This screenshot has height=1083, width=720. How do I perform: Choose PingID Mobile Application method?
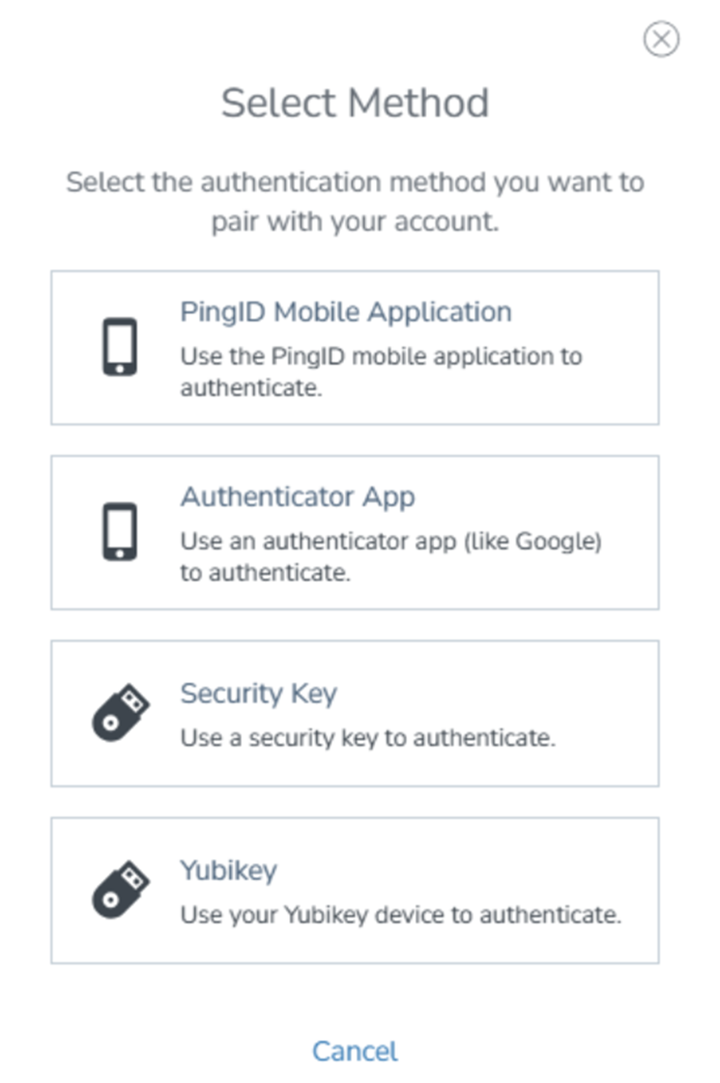(355, 347)
